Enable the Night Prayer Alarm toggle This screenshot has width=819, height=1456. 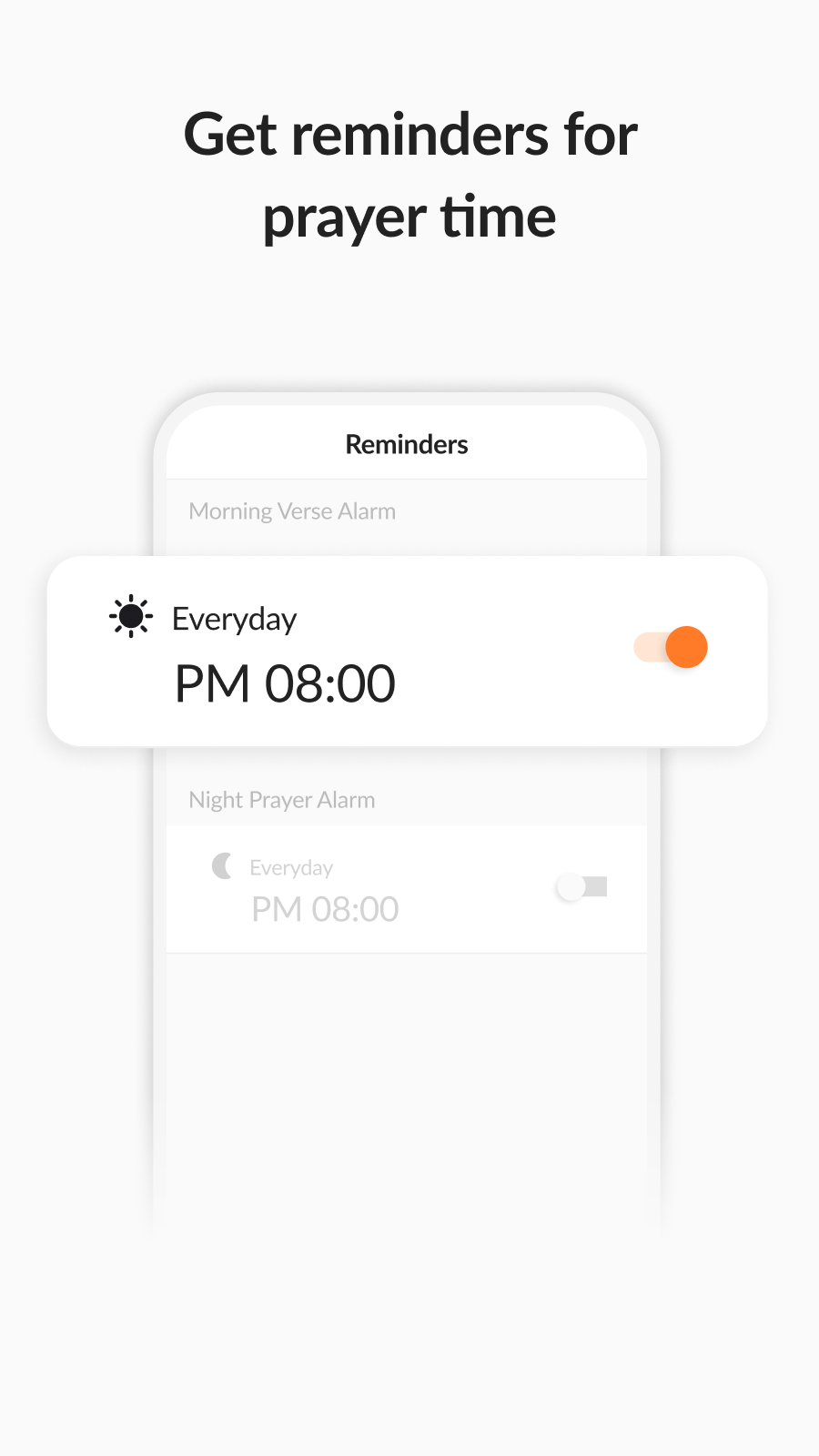coord(581,885)
